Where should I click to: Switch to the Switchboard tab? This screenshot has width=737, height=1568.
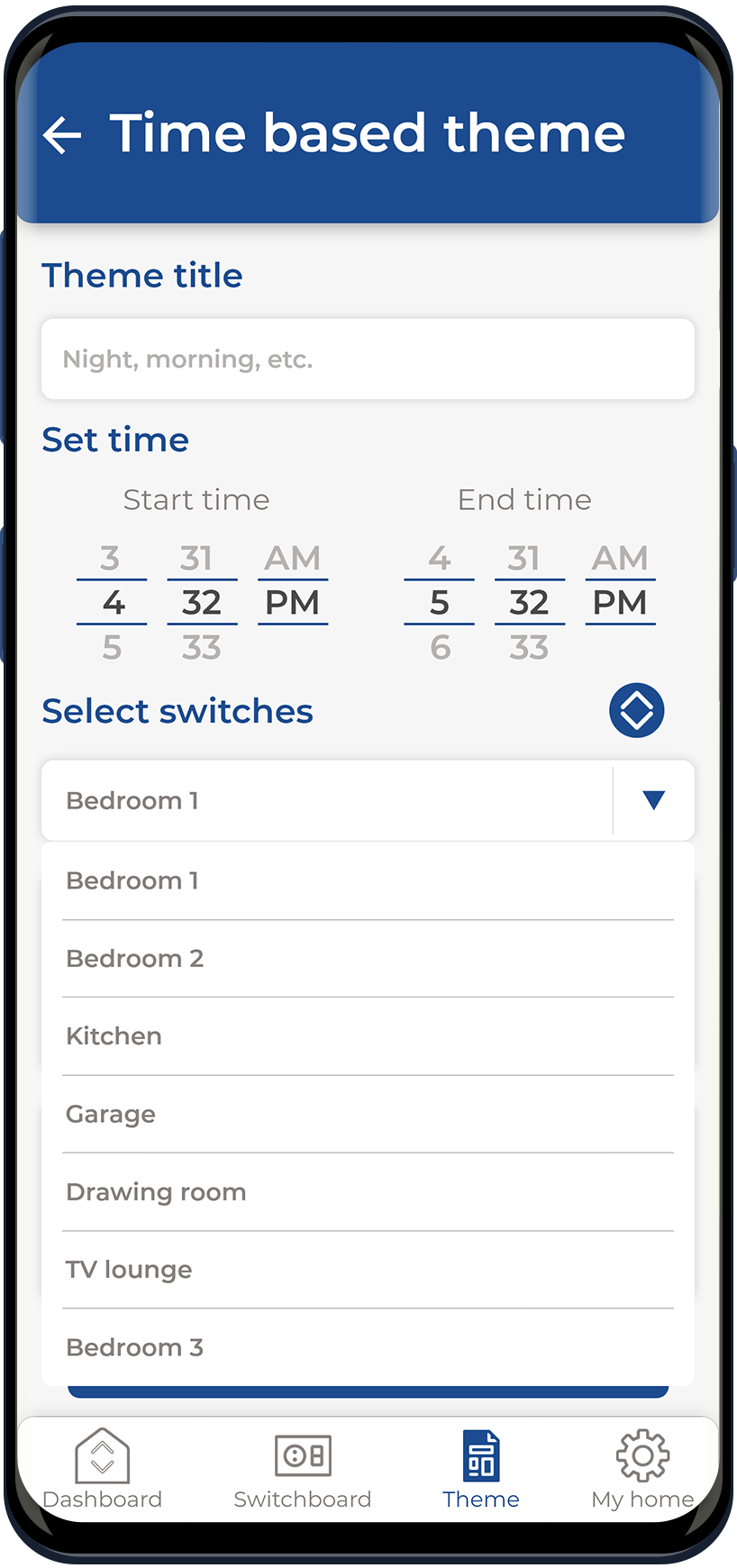[x=303, y=1469]
